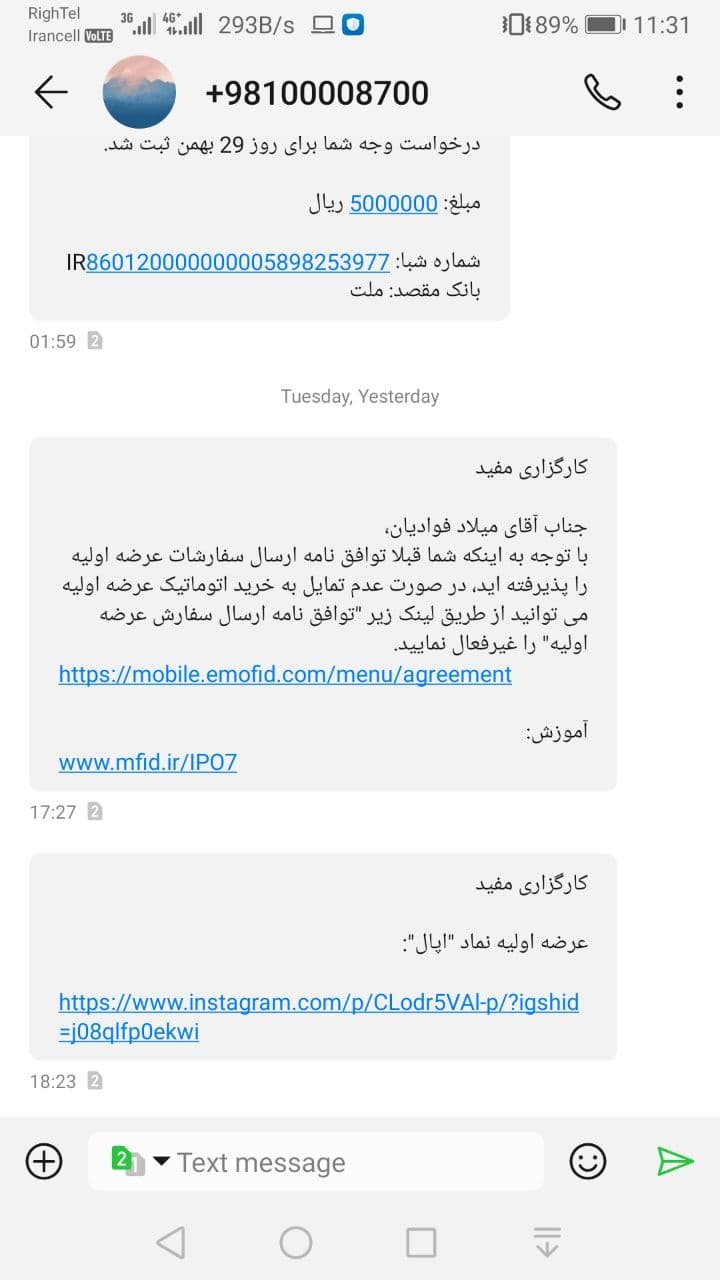Open the www.mfid.ir/IPO7 link
Screen dimensions: 720x1280
point(148,762)
